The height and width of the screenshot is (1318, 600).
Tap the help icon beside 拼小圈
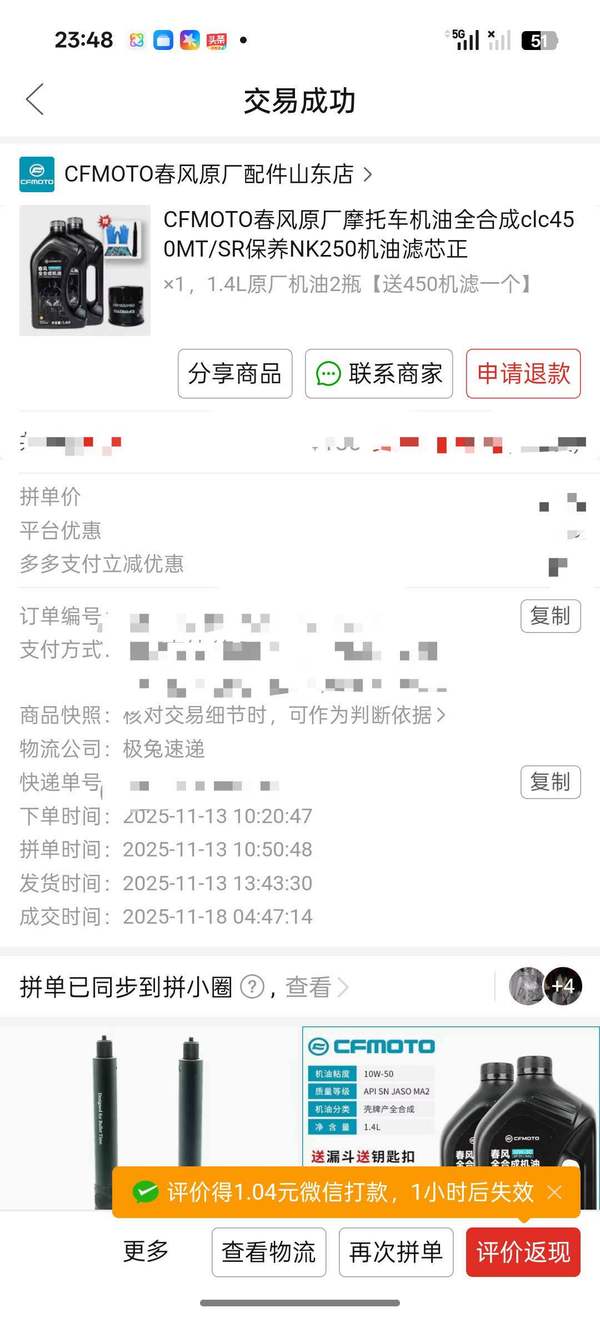(252, 988)
